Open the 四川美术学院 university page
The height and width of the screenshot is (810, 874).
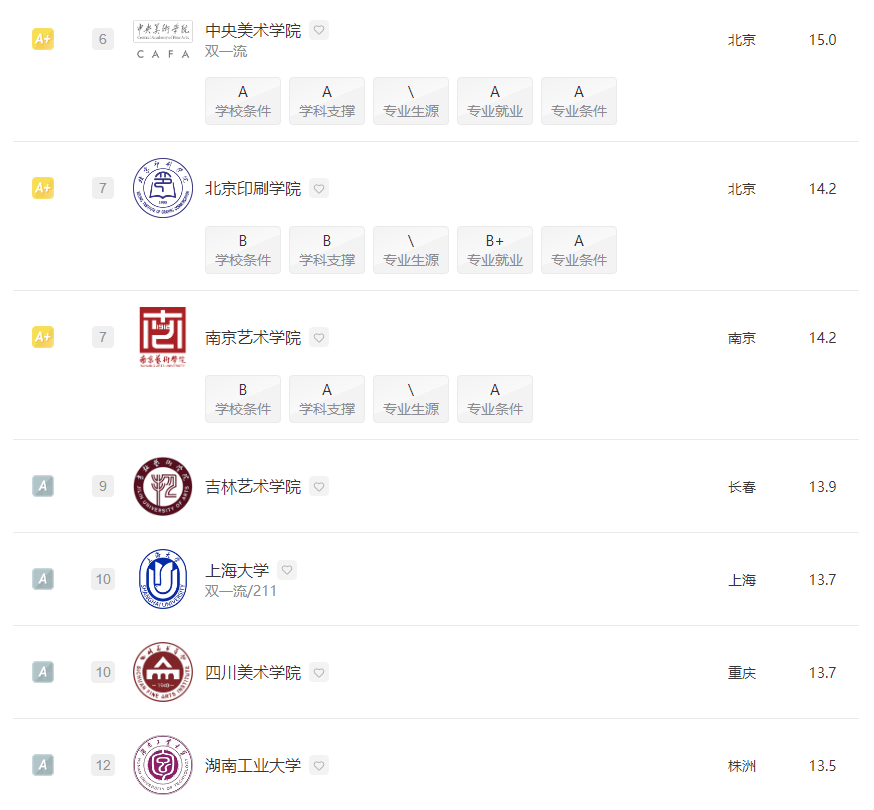pos(252,672)
